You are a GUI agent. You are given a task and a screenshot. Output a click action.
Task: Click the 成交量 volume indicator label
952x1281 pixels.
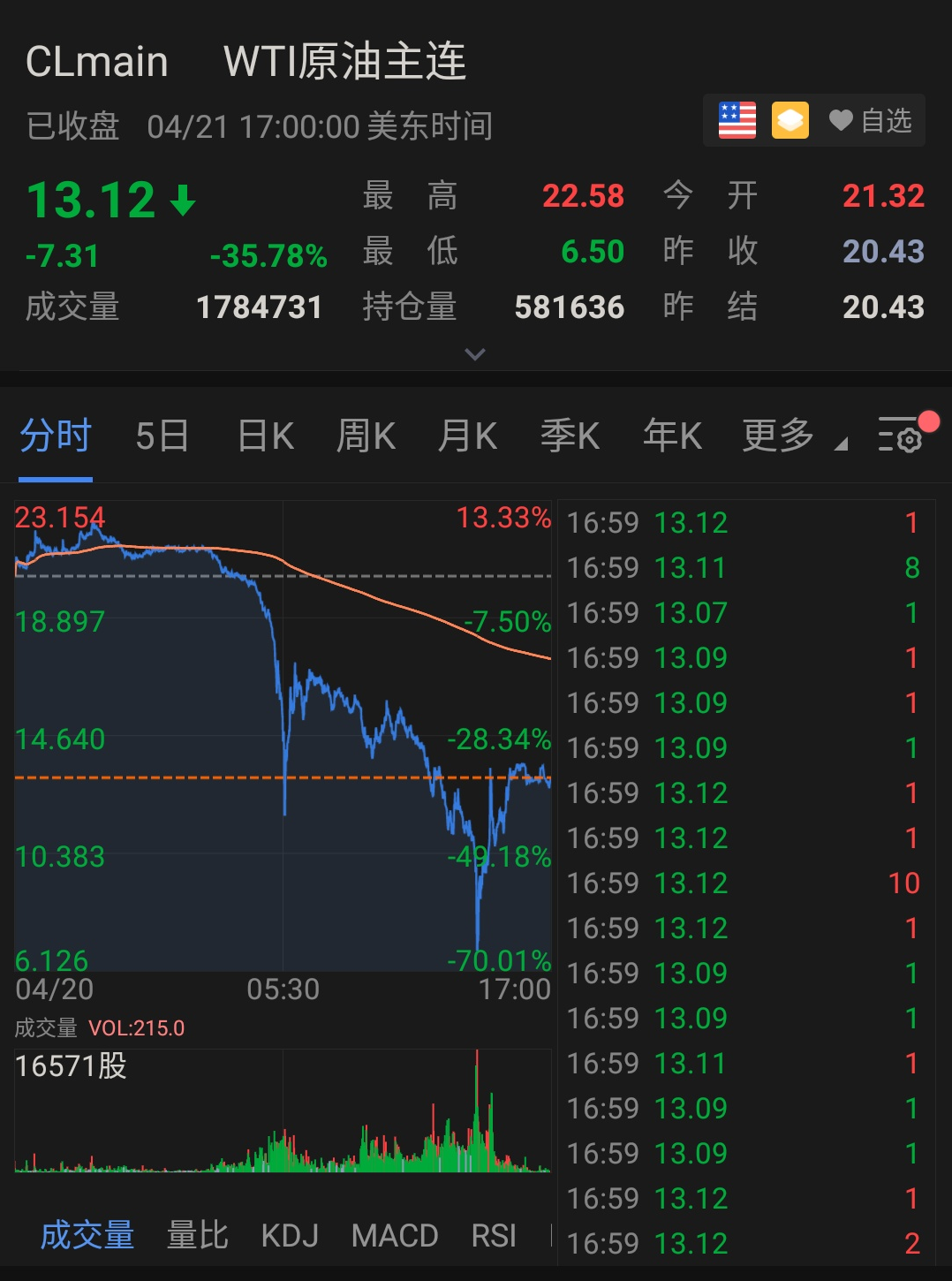tap(87, 1235)
